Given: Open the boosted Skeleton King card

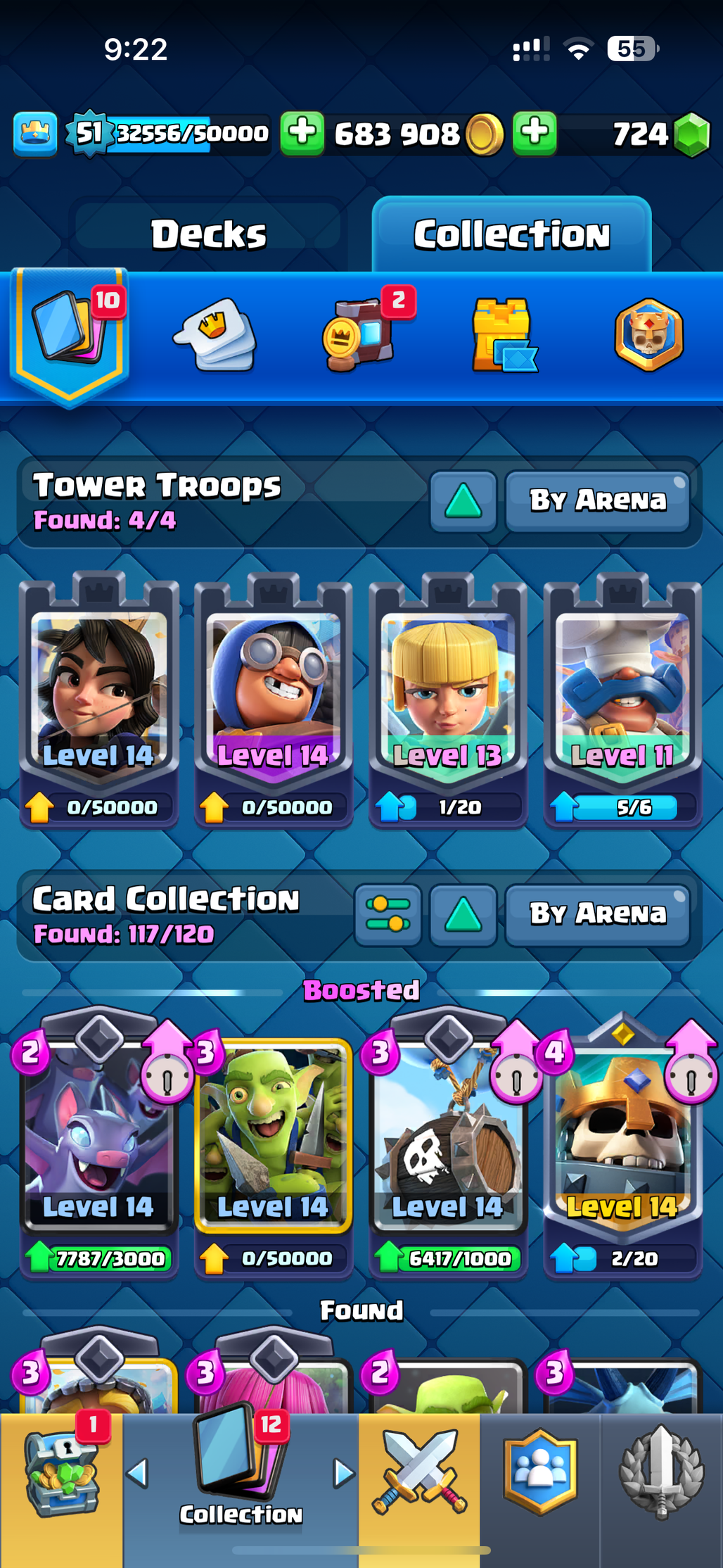Looking at the screenshot, I should point(622,1147).
